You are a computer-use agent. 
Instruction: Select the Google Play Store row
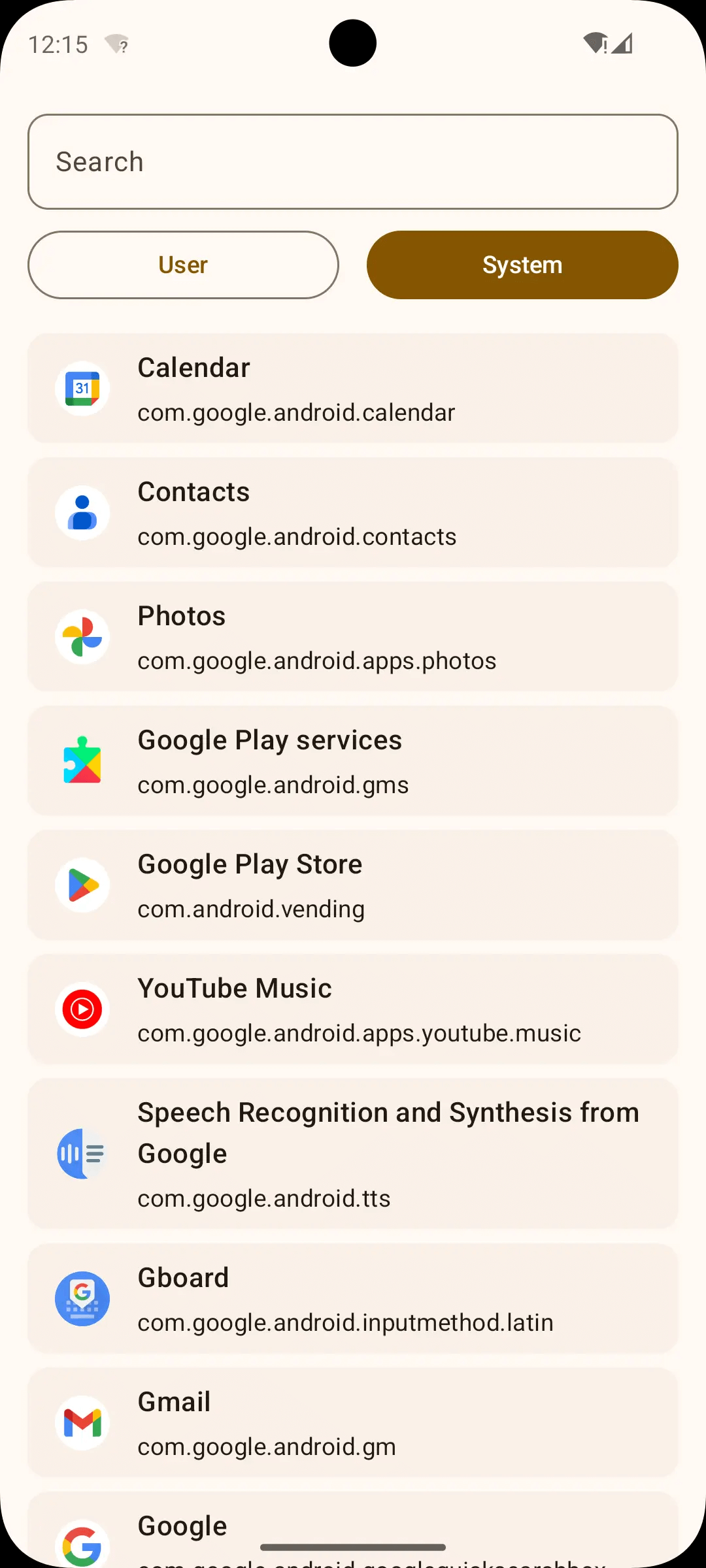pos(353,885)
